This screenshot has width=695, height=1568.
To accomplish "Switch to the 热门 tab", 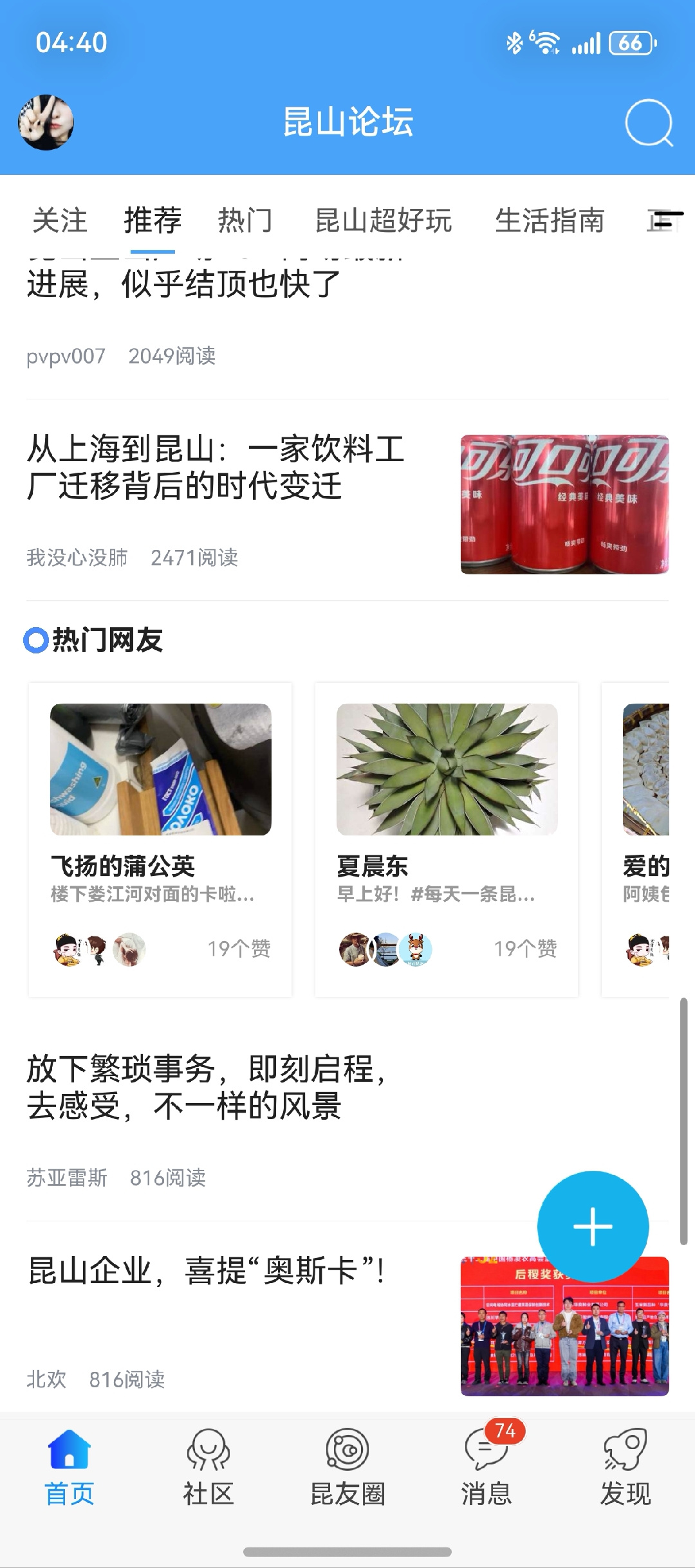I will pyautogui.click(x=245, y=221).
